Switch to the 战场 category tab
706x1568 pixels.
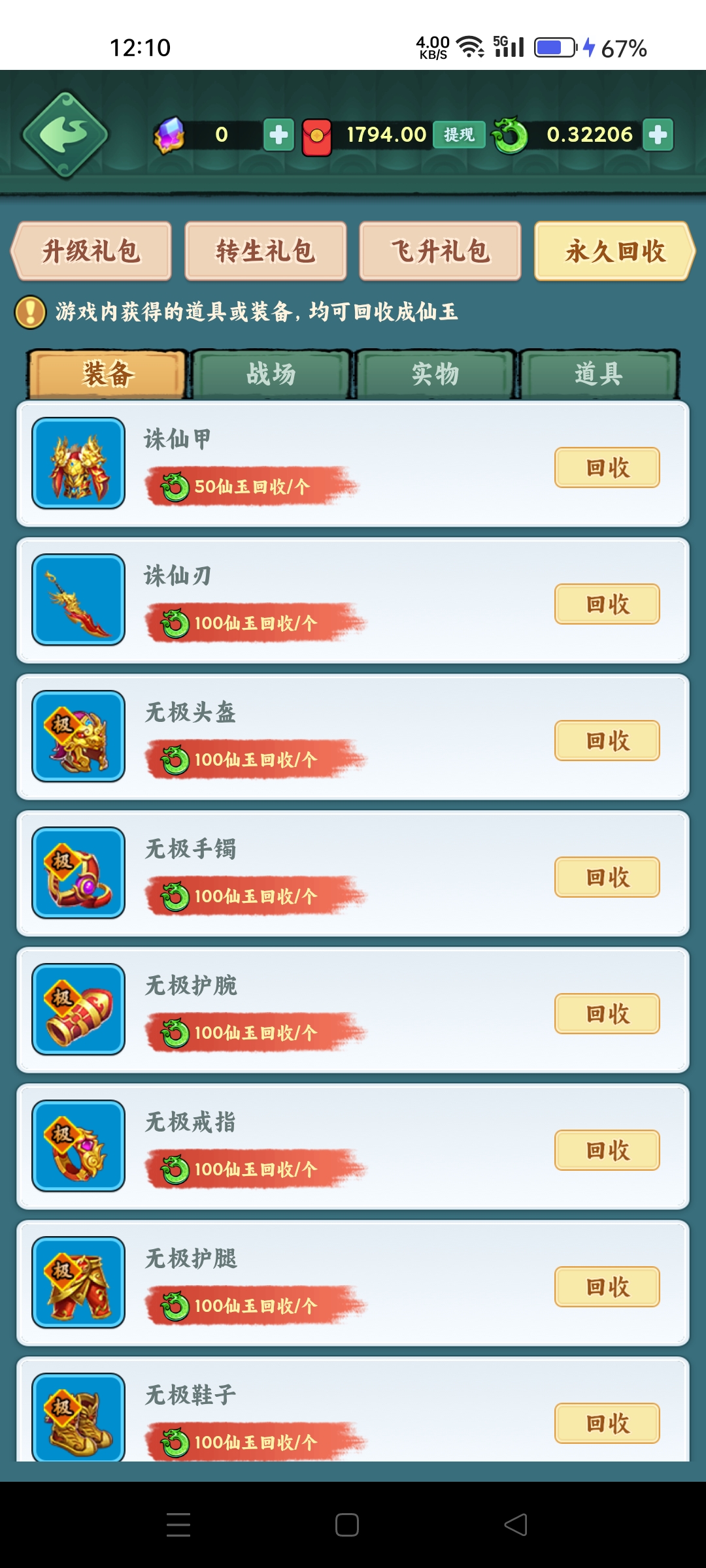click(271, 374)
